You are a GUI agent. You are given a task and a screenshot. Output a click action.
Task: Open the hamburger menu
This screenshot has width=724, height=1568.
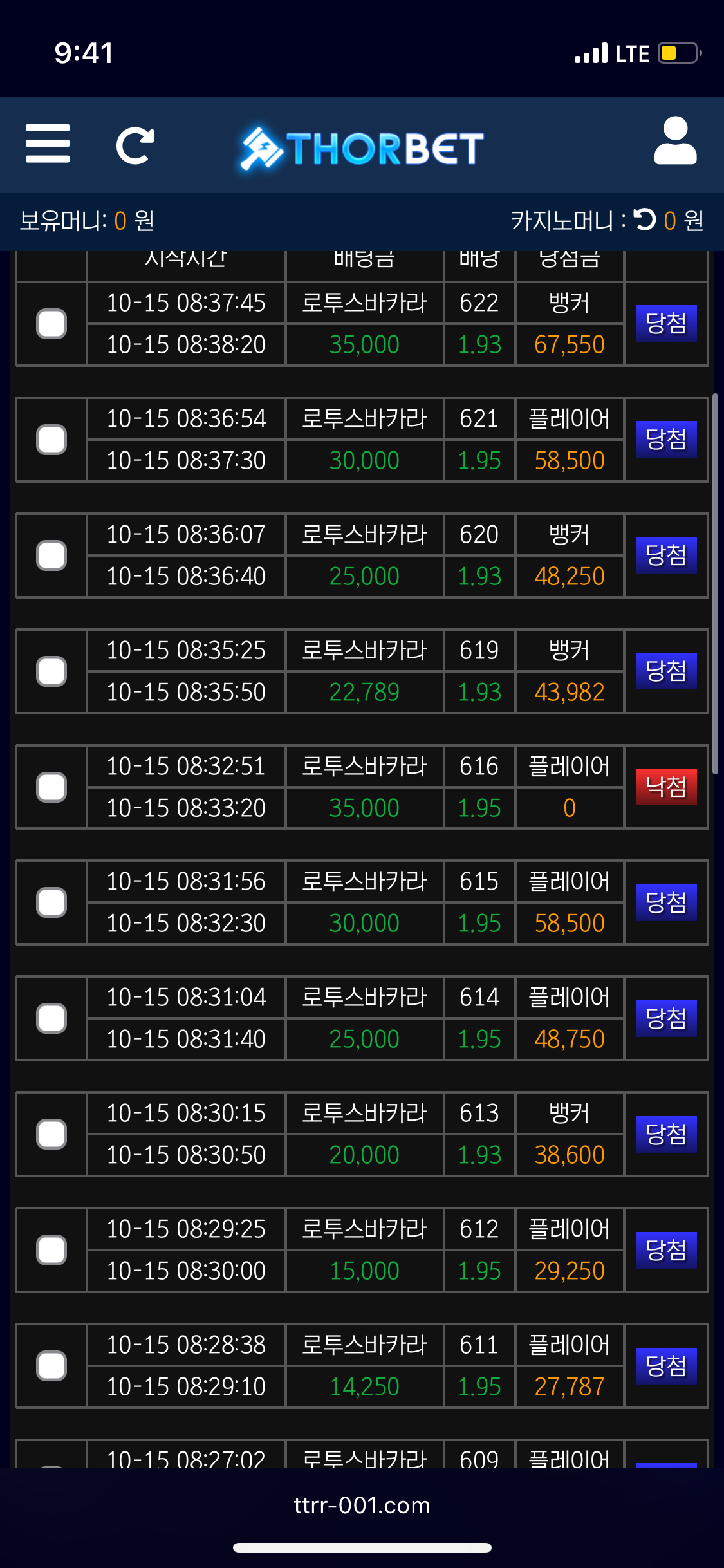pos(48,144)
